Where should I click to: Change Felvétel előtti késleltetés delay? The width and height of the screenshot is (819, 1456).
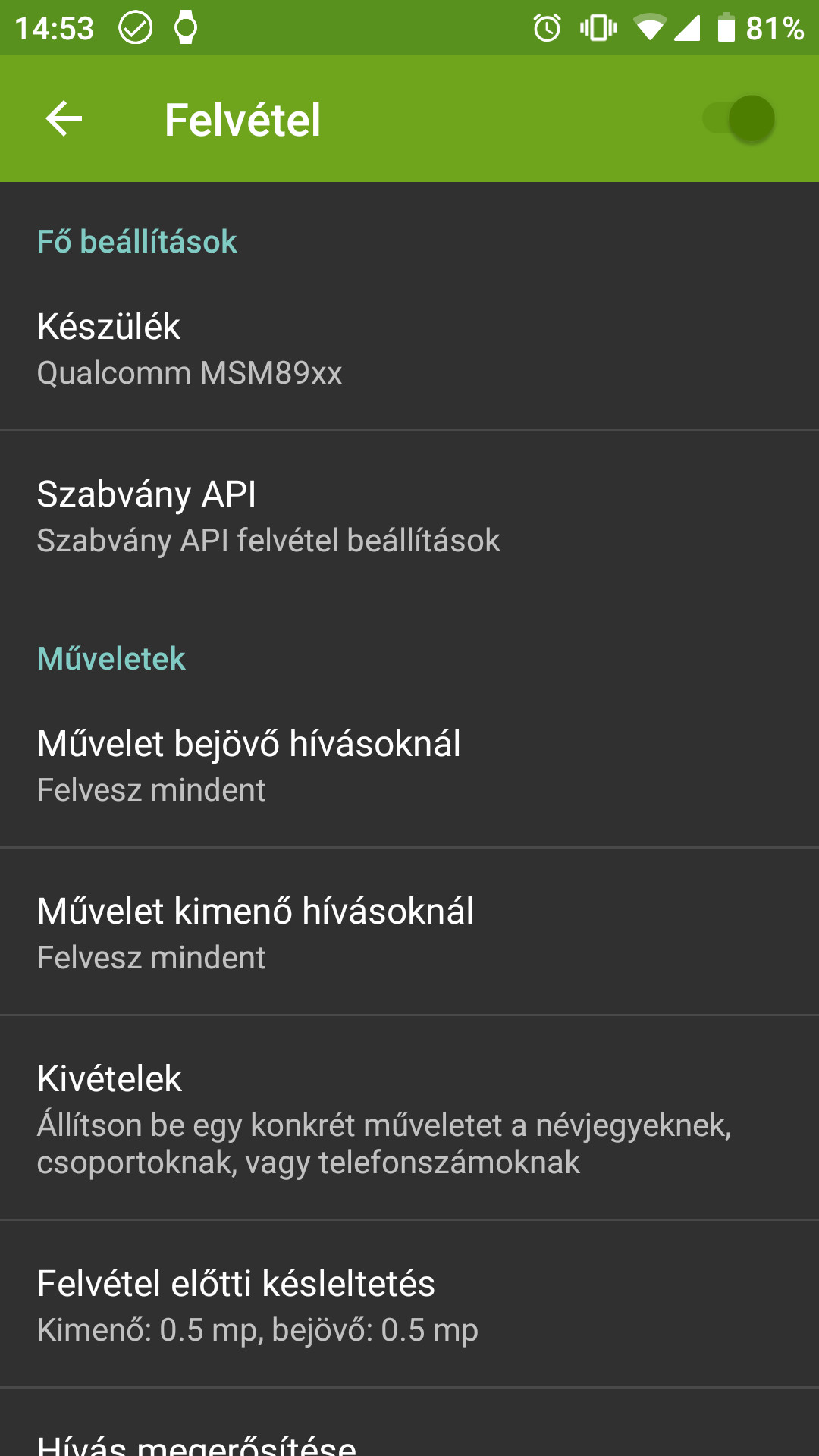(x=409, y=1305)
